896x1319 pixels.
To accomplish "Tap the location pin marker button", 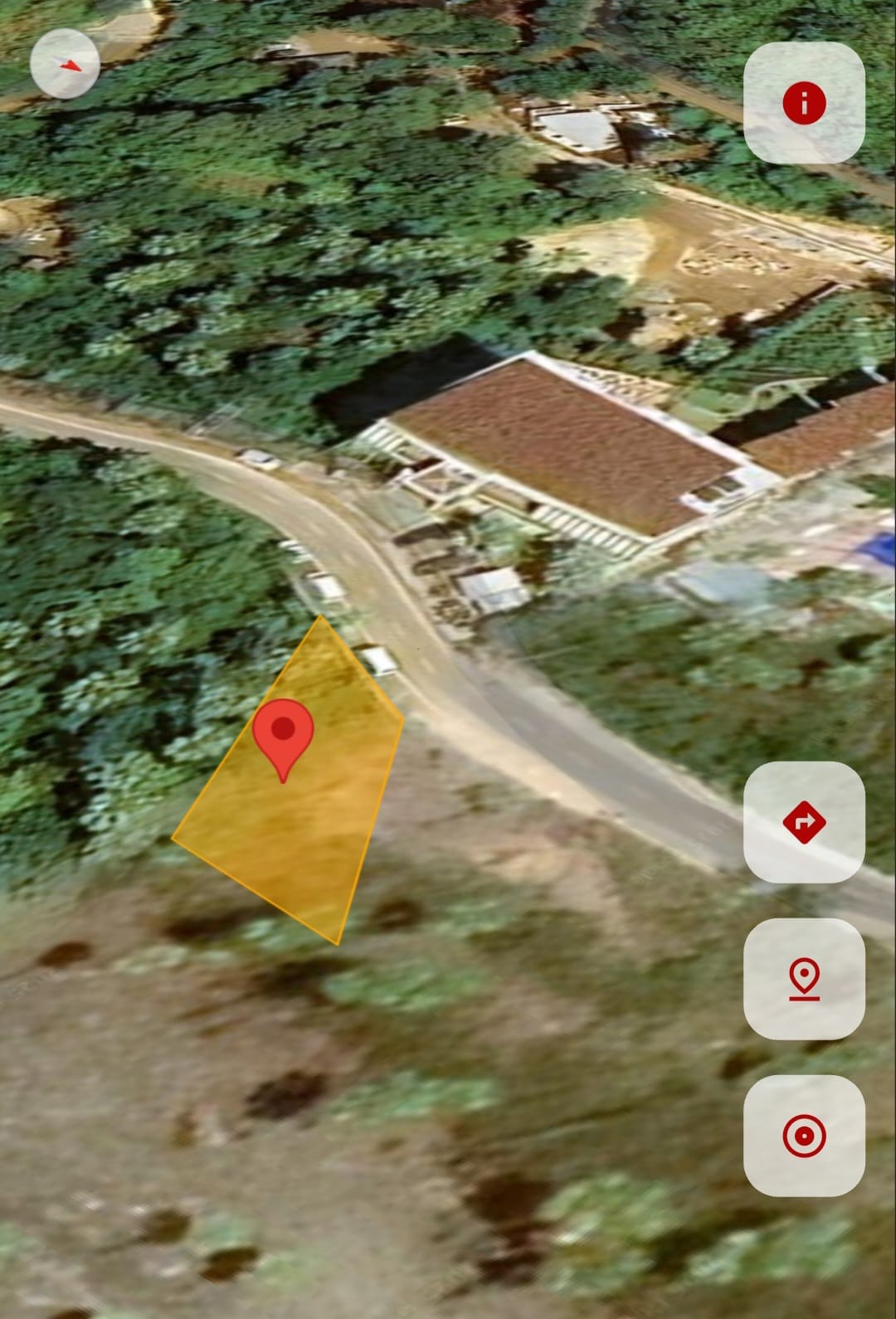I will click(804, 979).
